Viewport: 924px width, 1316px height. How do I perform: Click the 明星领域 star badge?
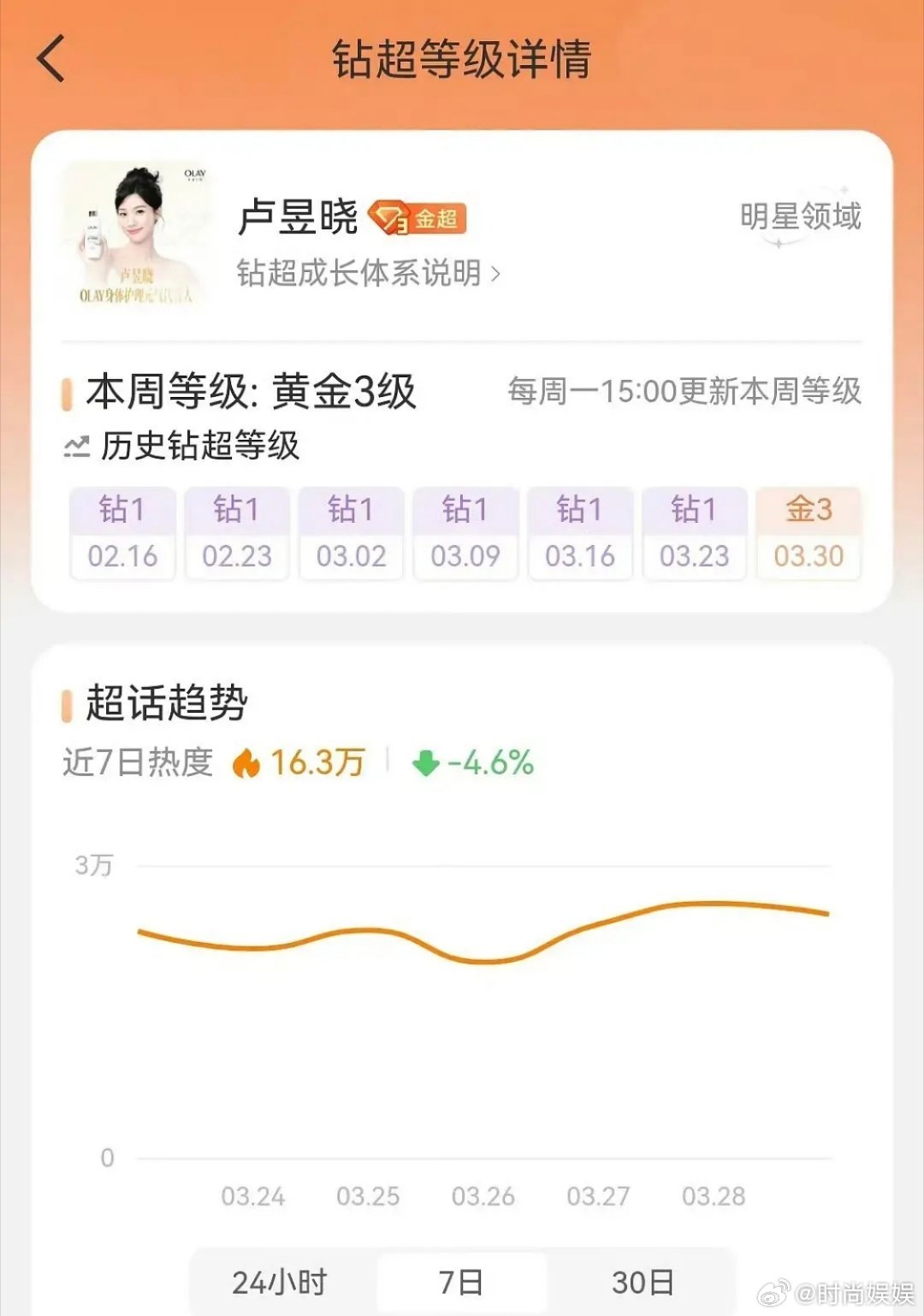point(802,219)
